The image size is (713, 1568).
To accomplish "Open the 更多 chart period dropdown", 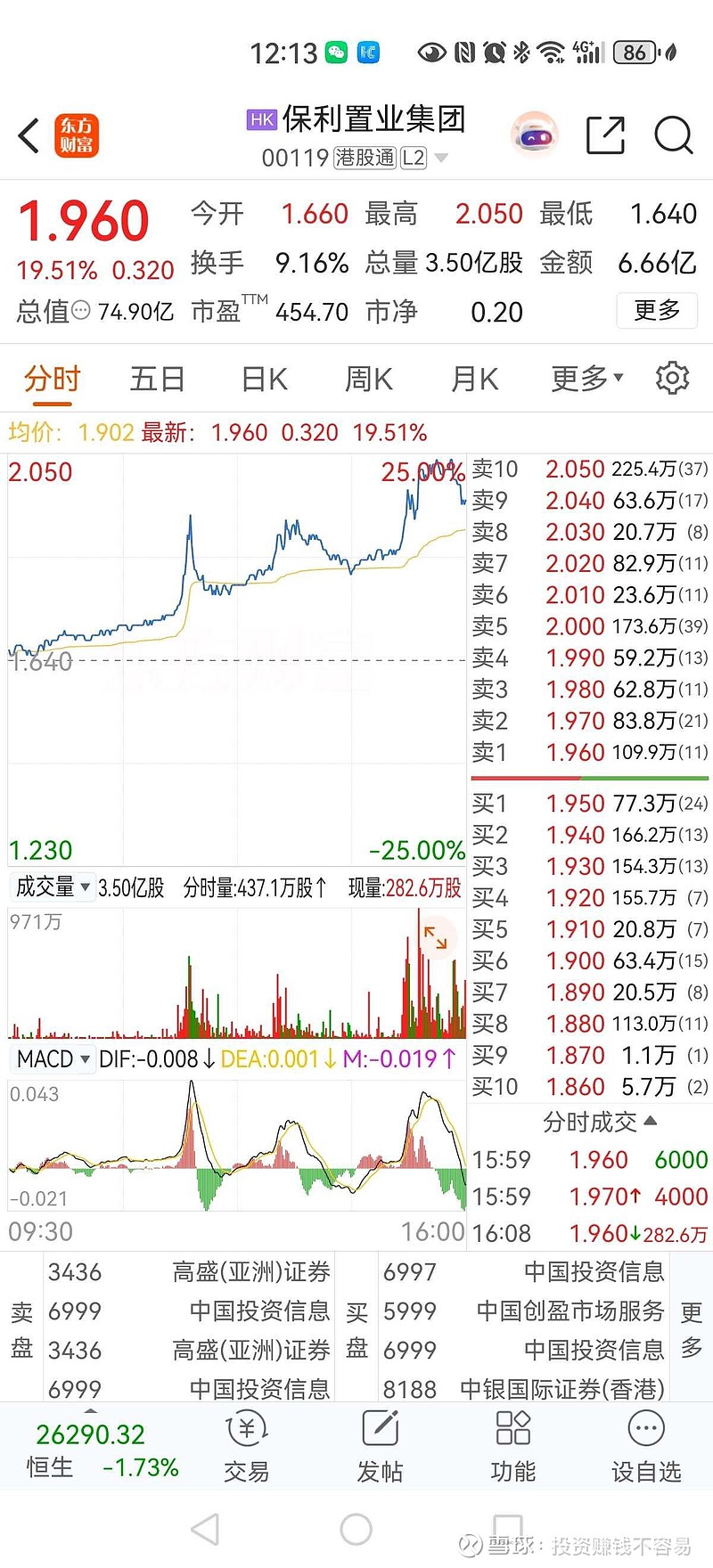I will click(x=586, y=380).
